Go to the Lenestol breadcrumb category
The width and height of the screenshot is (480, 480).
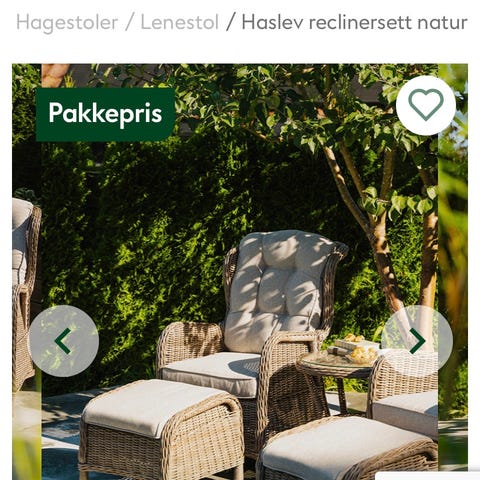click(180, 23)
